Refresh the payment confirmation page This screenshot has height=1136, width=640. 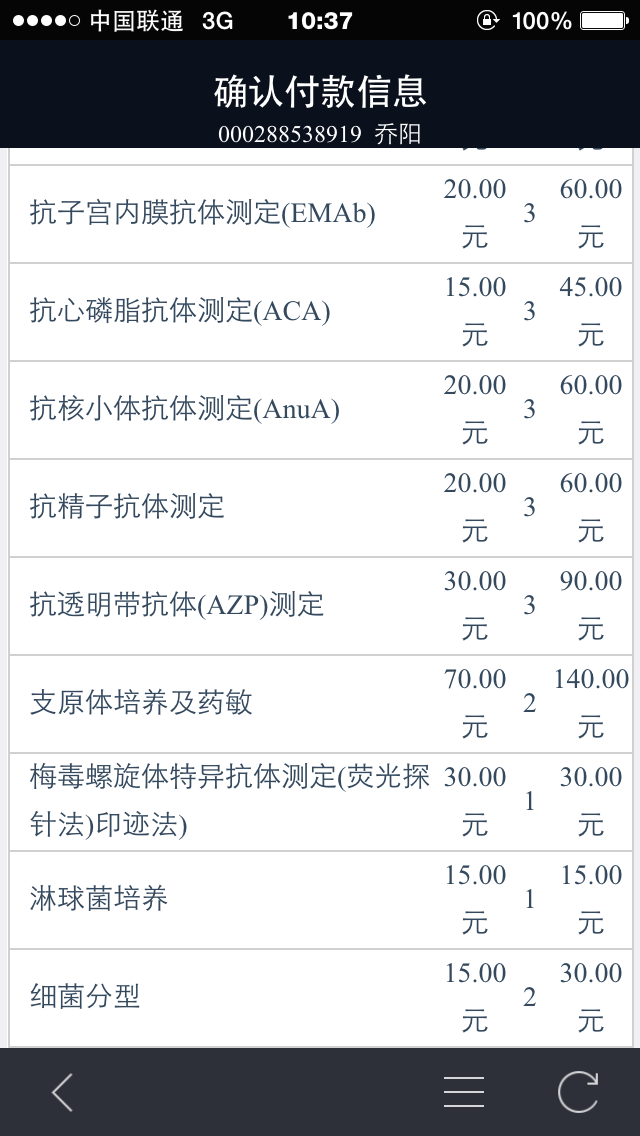(578, 1092)
